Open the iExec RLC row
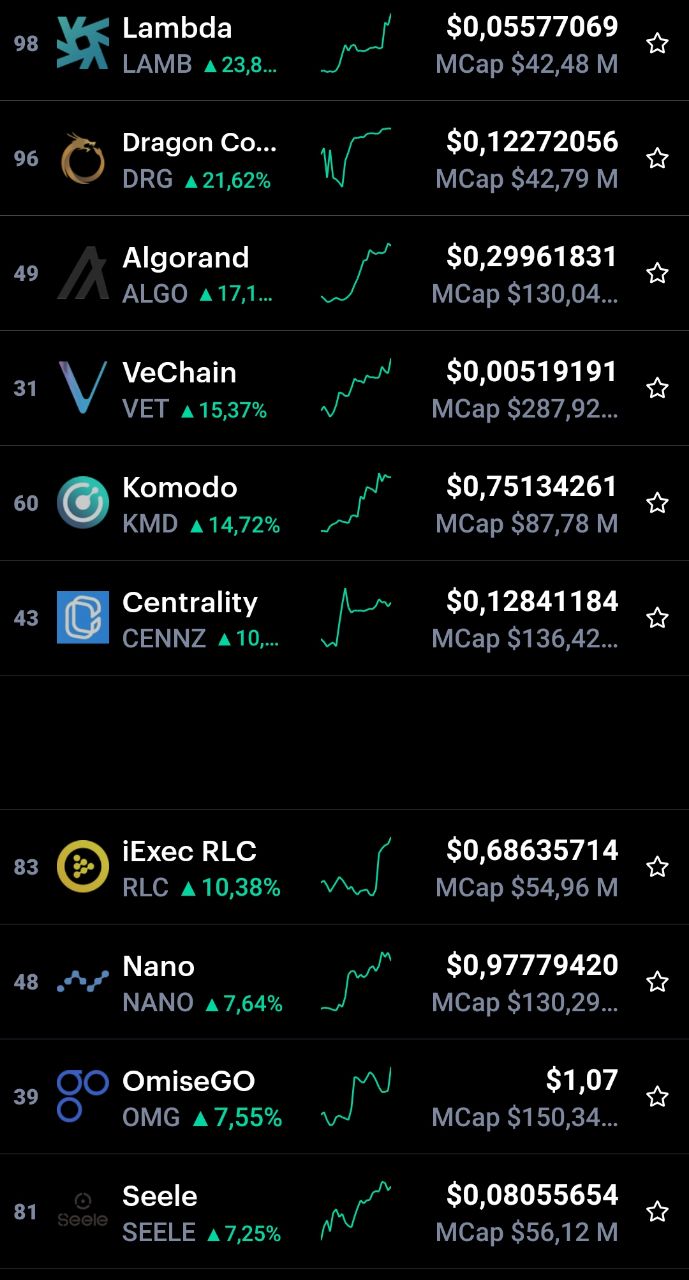Image resolution: width=689 pixels, height=1280 pixels. point(344,867)
